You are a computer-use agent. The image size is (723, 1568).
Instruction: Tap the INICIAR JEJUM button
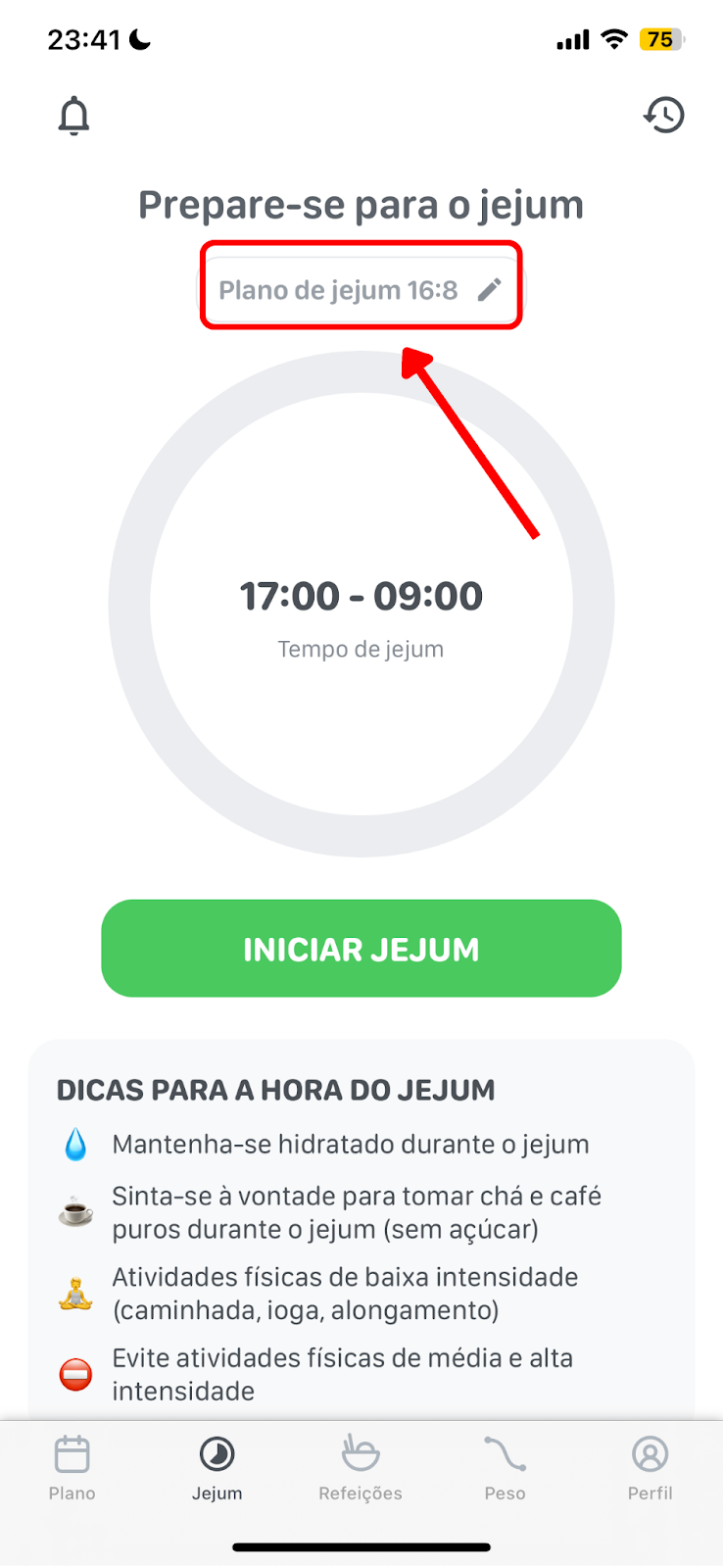point(361,949)
